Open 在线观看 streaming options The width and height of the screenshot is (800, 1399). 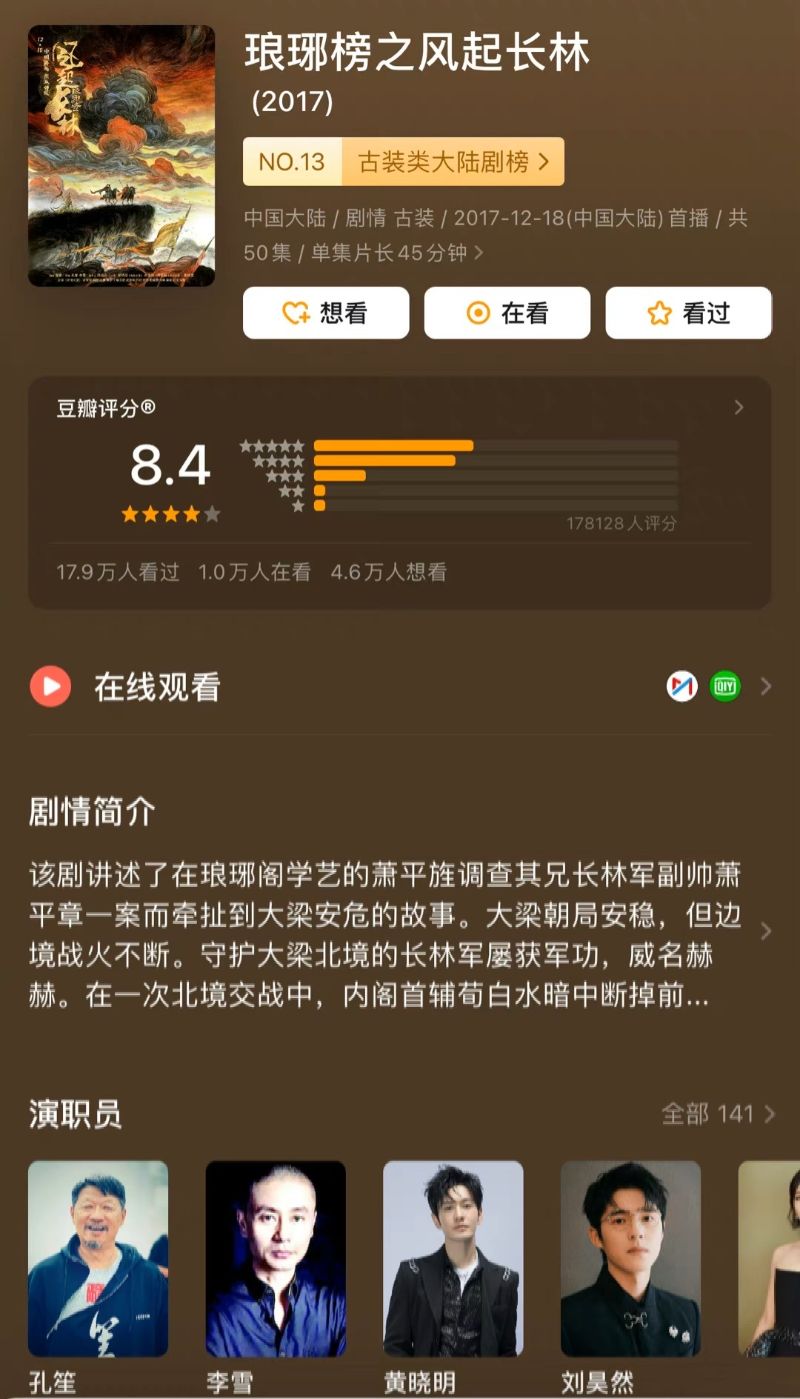pos(400,687)
